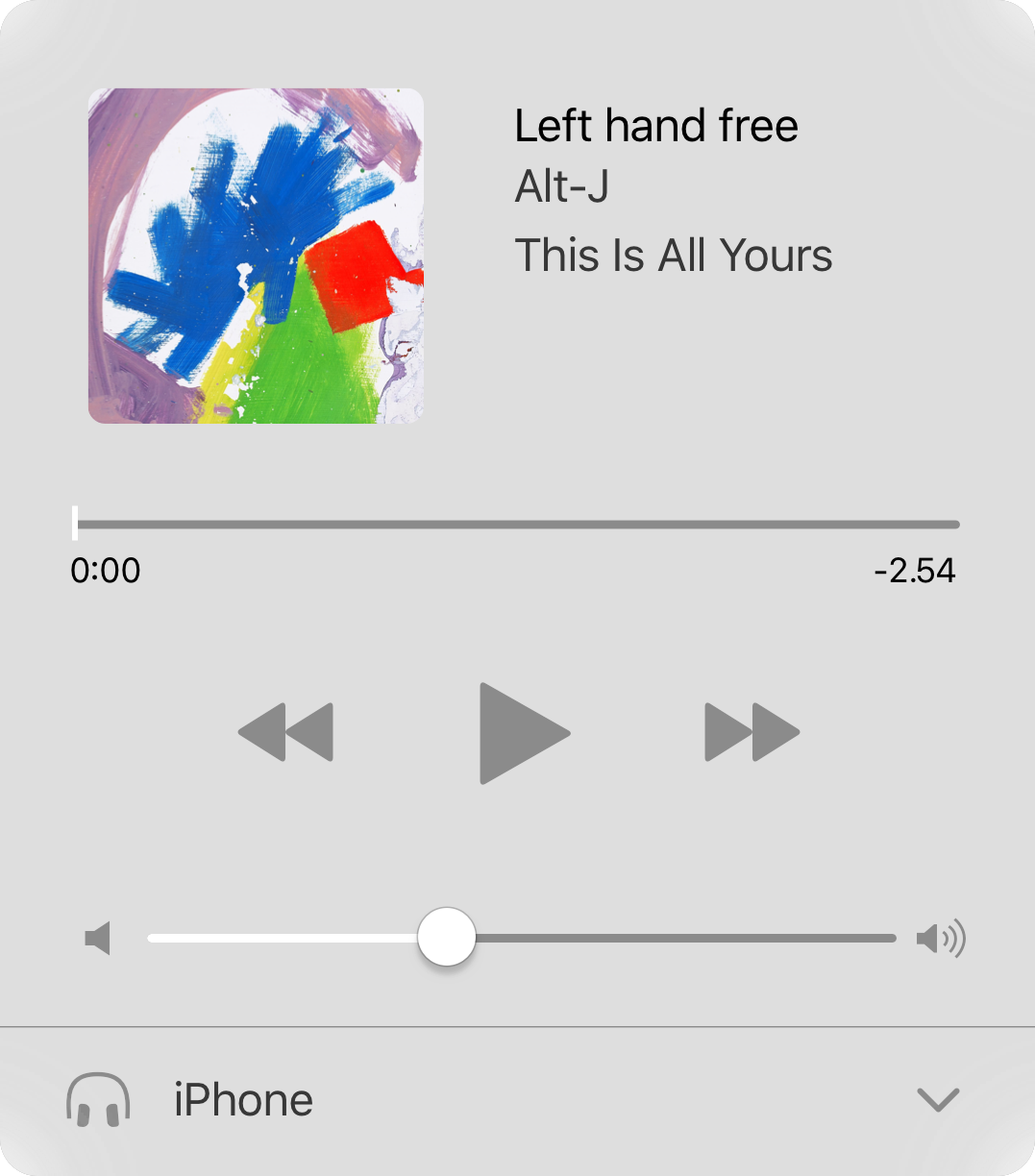Tap the playback progress bar
This screenshot has height=1176, width=1035.
coord(517,525)
